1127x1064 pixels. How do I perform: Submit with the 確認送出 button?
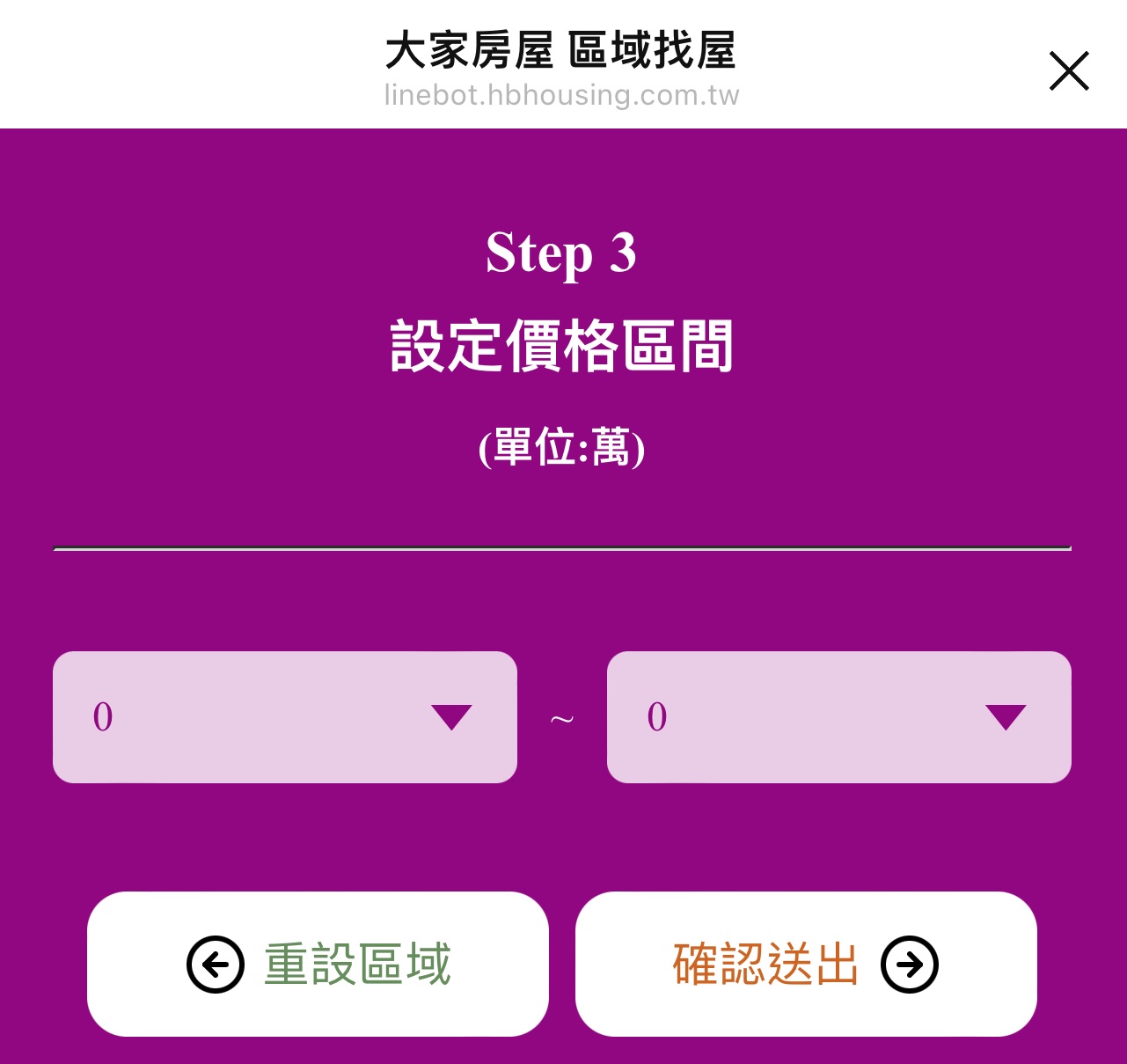click(x=806, y=964)
